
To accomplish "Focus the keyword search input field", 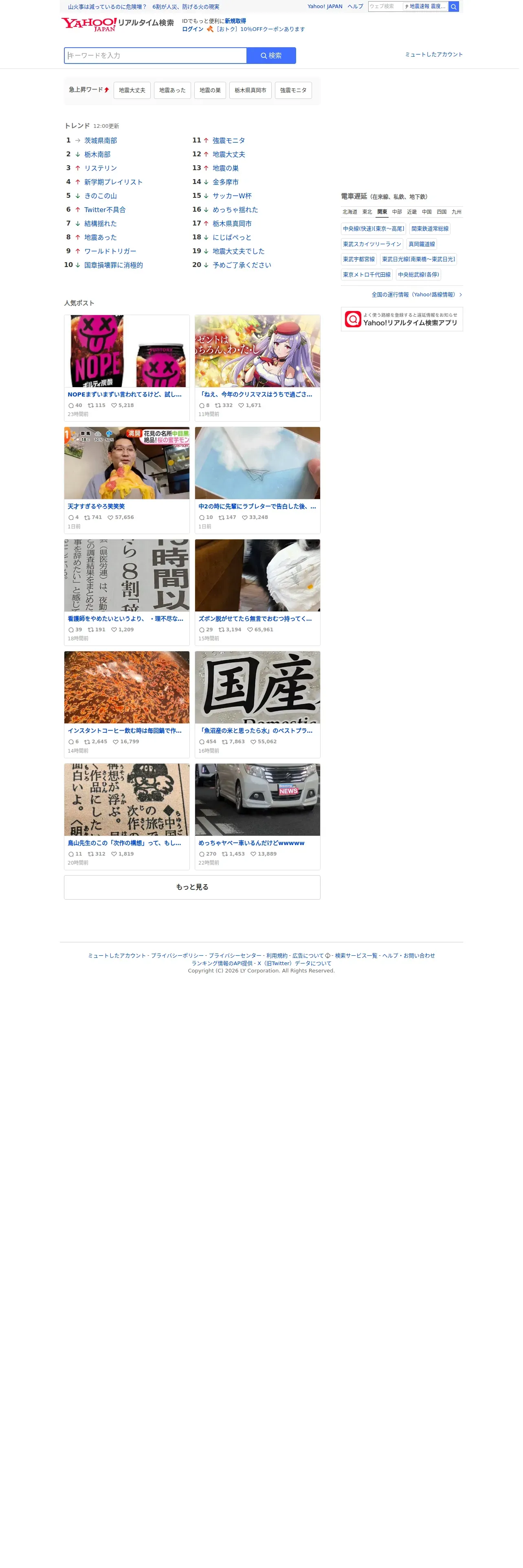I will [x=156, y=55].
